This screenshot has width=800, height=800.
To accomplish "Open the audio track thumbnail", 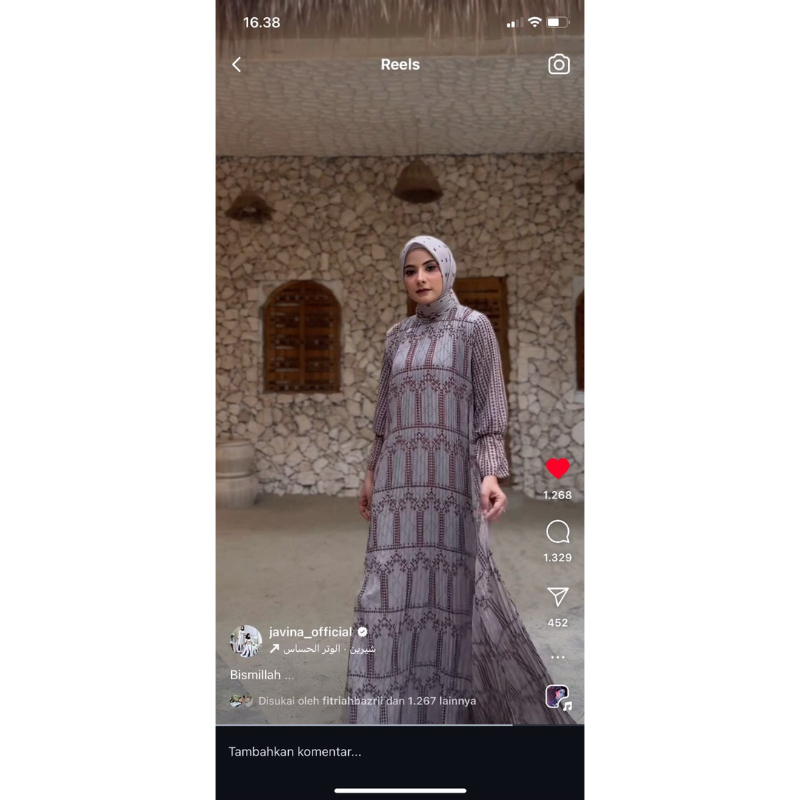I will pyautogui.click(x=557, y=696).
